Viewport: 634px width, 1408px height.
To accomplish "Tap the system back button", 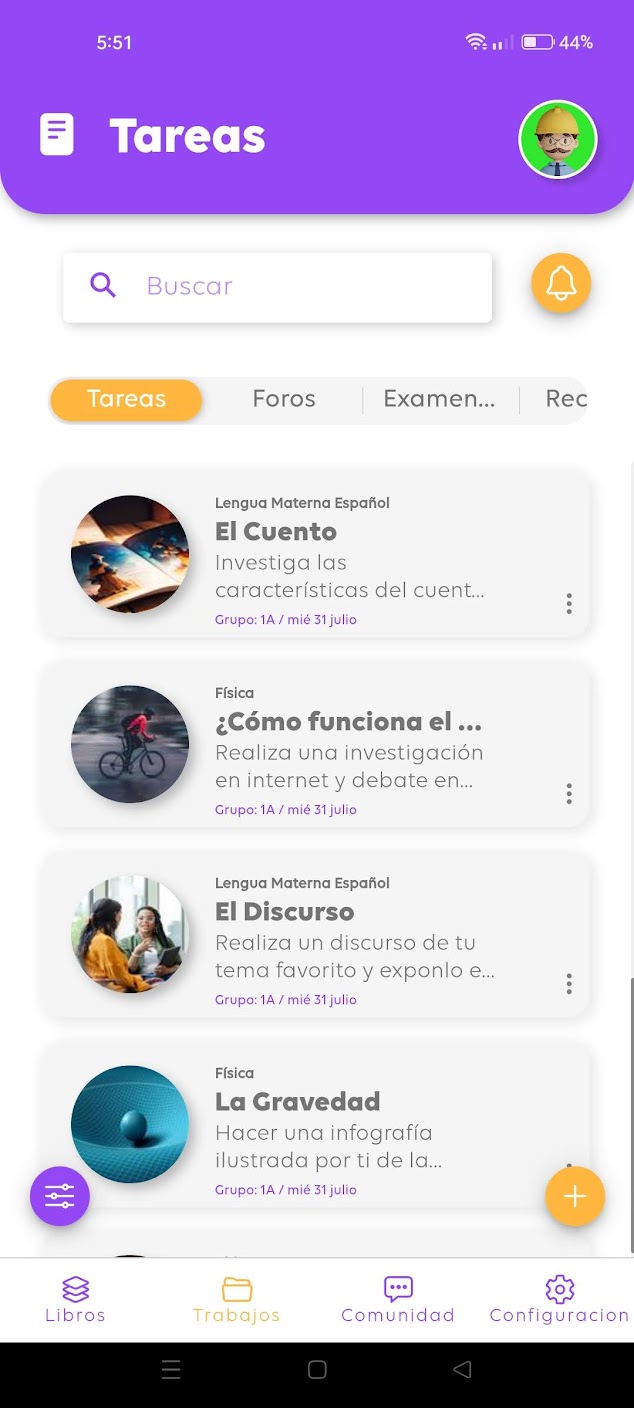I will pyautogui.click(x=462, y=1370).
